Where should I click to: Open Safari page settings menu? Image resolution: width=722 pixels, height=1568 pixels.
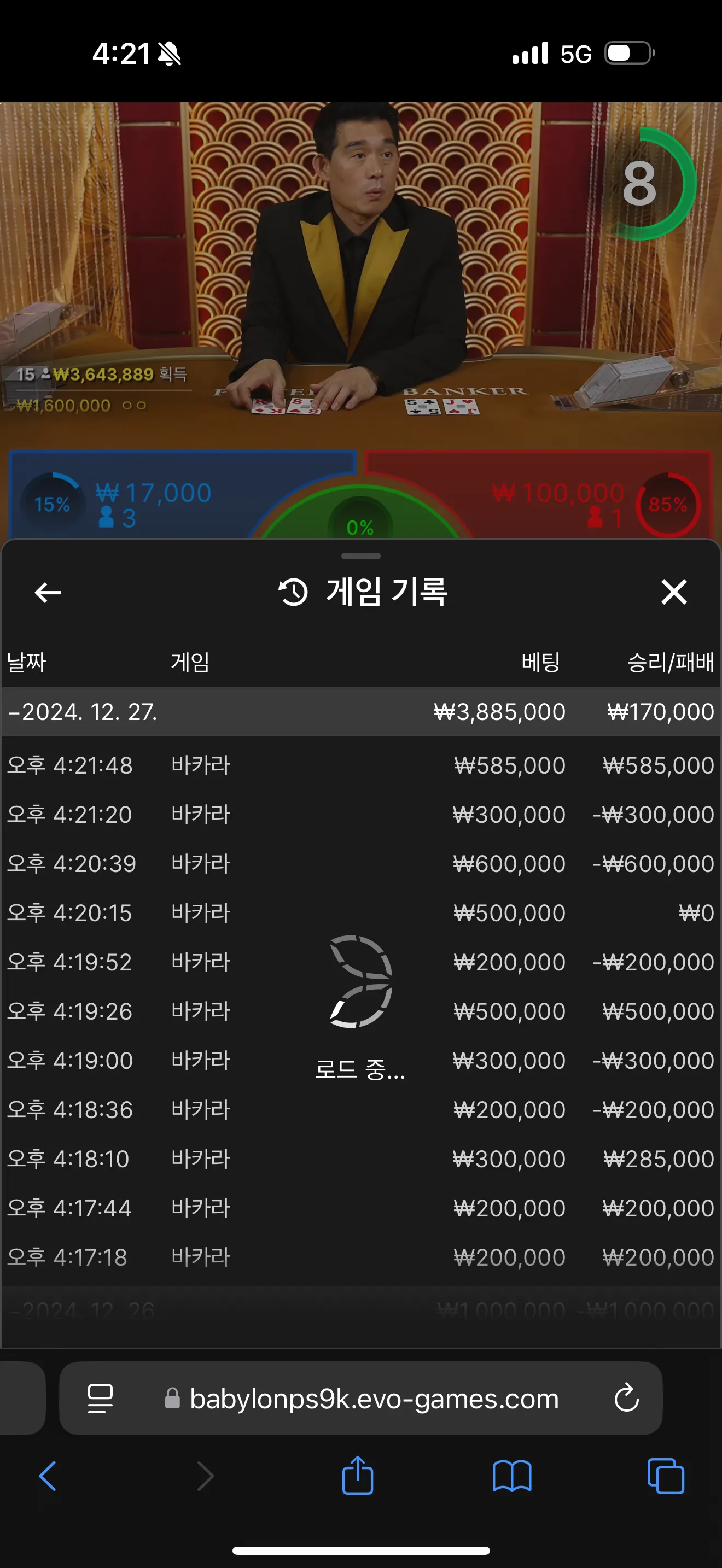pos(101,1398)
